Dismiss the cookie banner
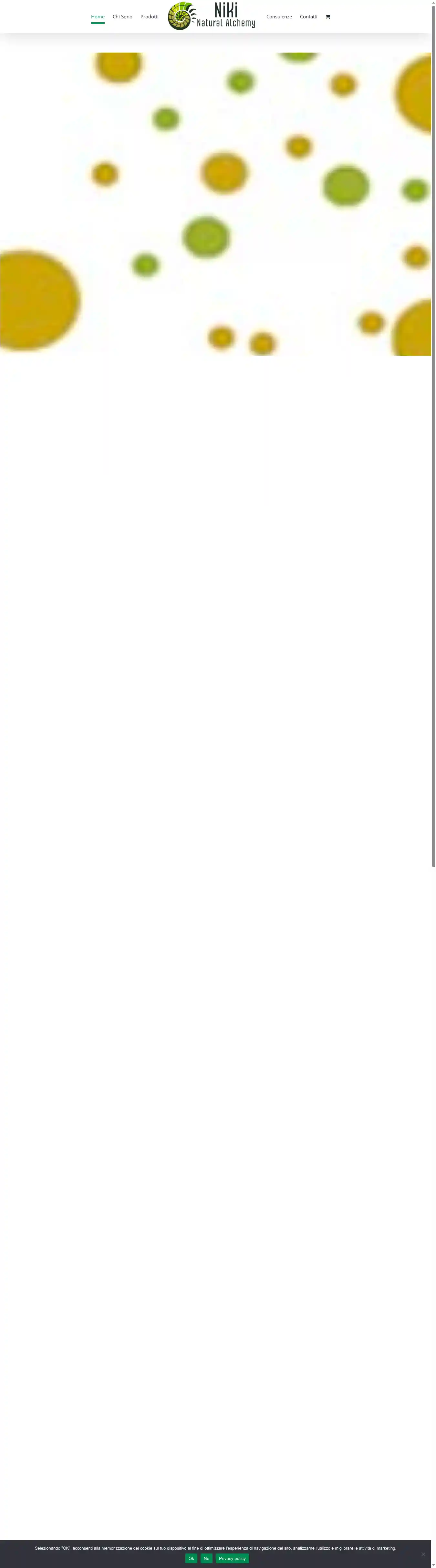The image size is (436, 1568). pos(423,1554)
